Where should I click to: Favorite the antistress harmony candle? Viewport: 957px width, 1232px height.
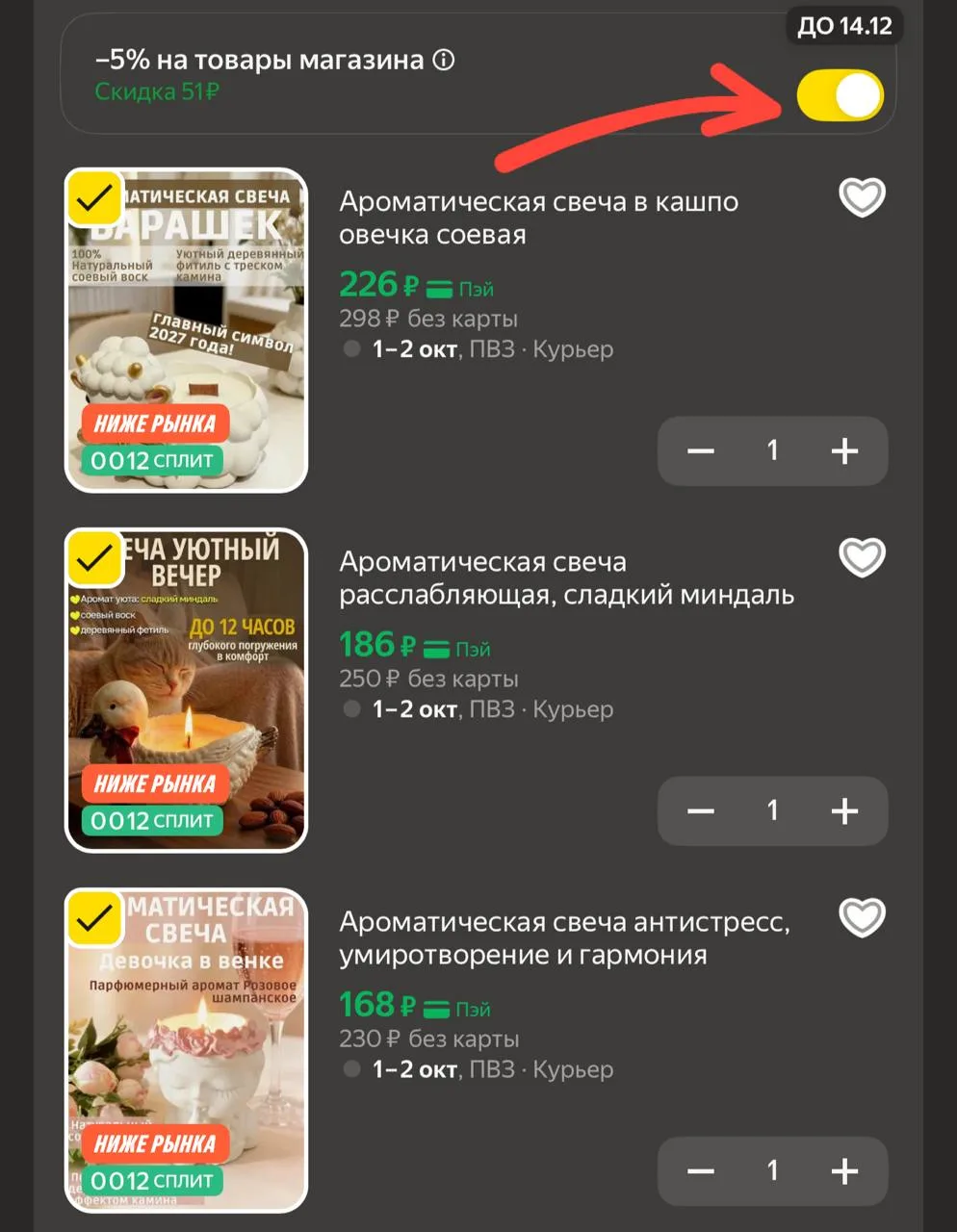862,918
